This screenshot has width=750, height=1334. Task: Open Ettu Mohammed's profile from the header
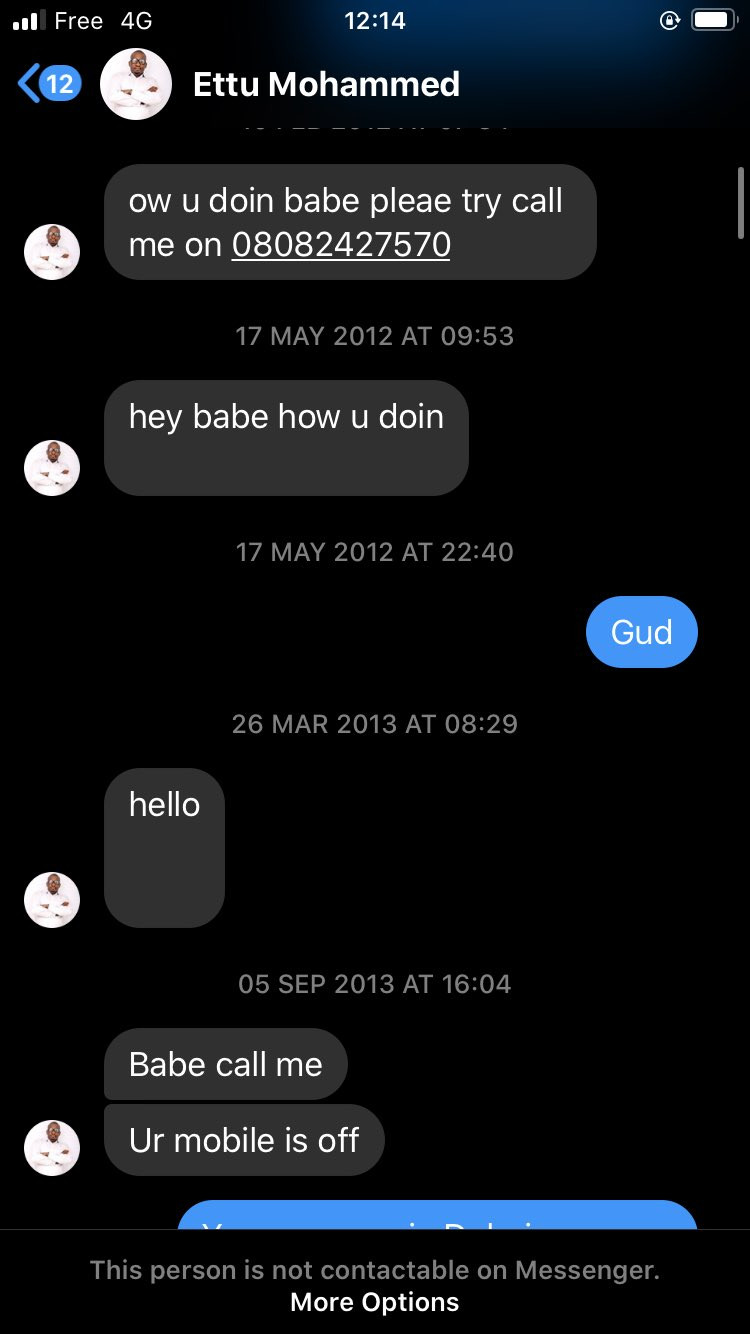coord(326,84)
